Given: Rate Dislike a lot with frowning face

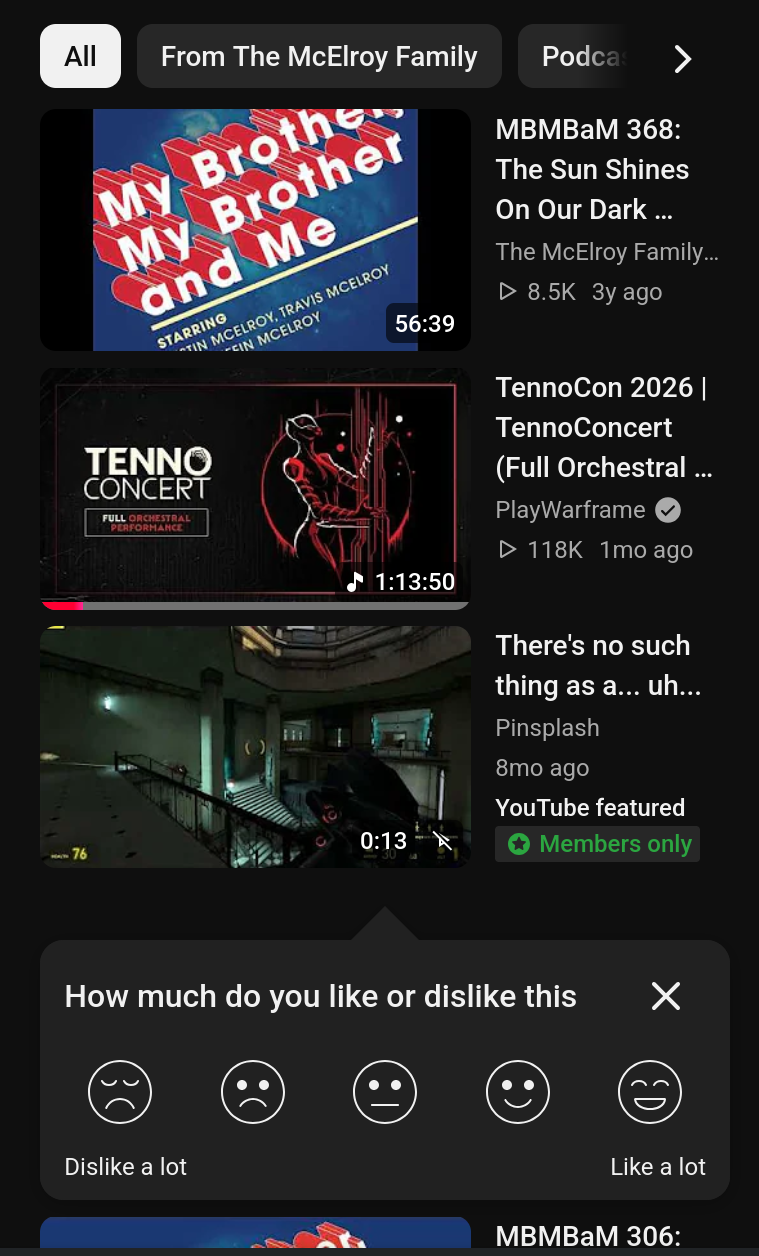Looking at the screenshot, I should point(120,1092).
